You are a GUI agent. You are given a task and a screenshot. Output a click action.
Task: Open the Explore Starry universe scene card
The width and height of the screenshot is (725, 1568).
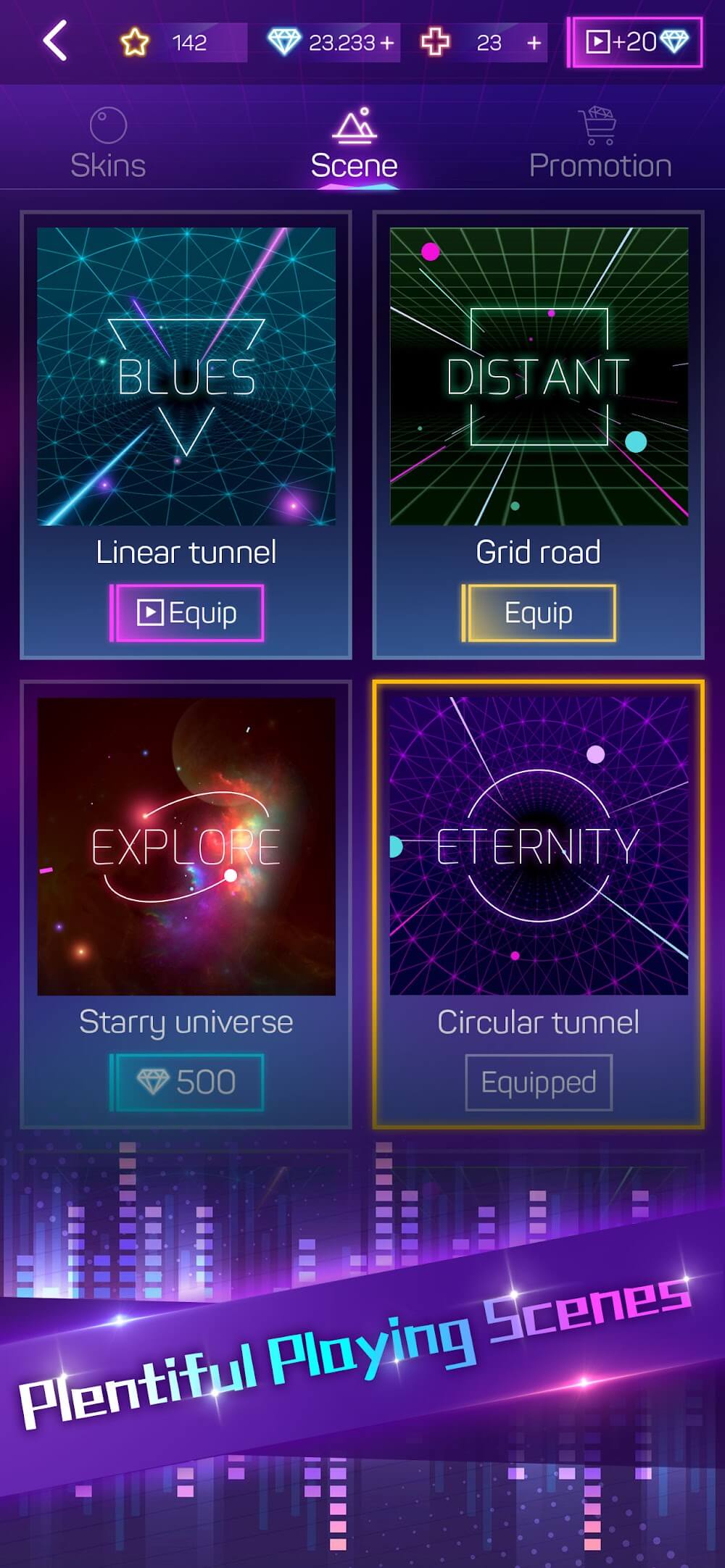coord(186,846)
